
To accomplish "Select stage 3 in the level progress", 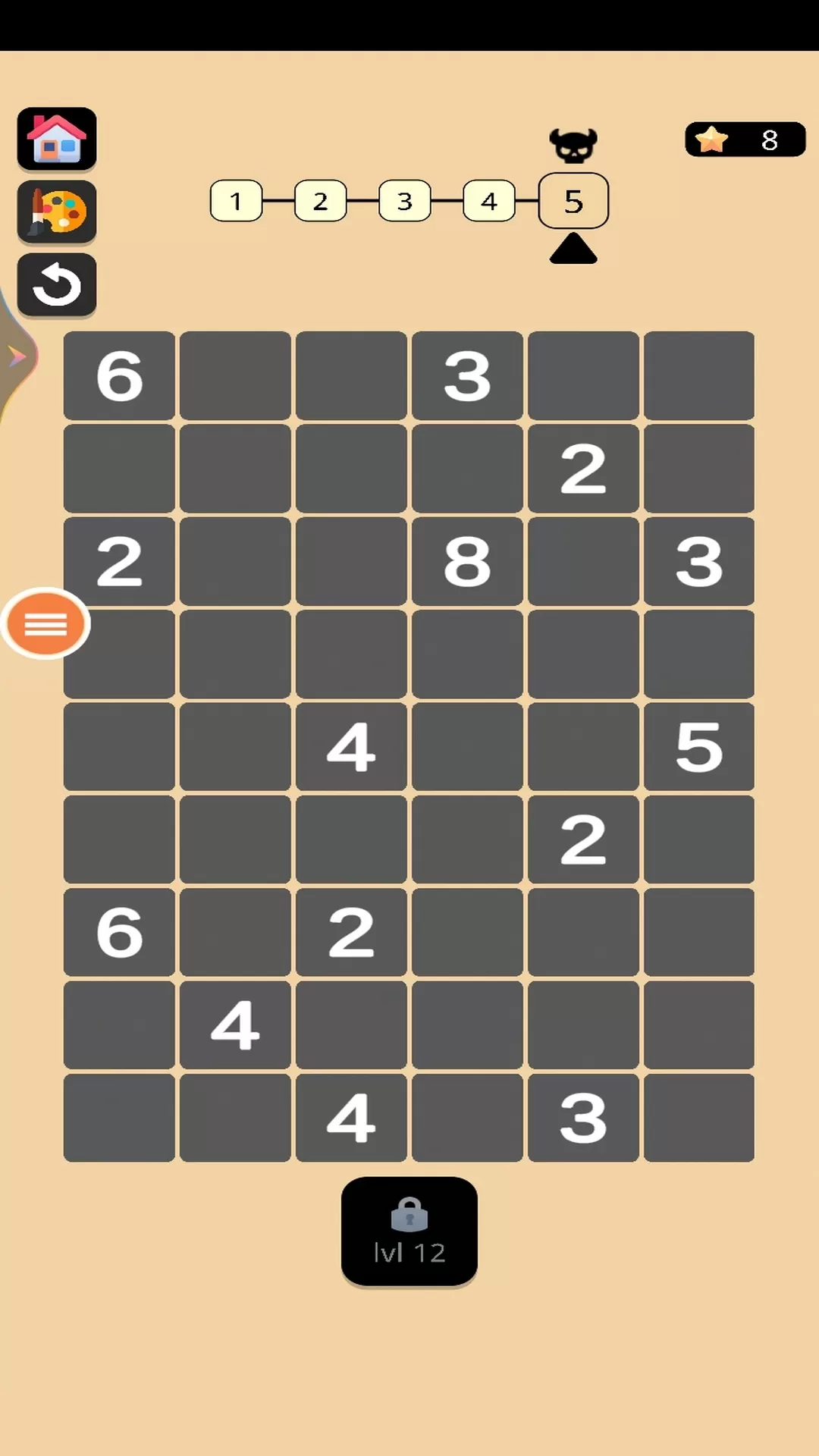I will [404, 201].
